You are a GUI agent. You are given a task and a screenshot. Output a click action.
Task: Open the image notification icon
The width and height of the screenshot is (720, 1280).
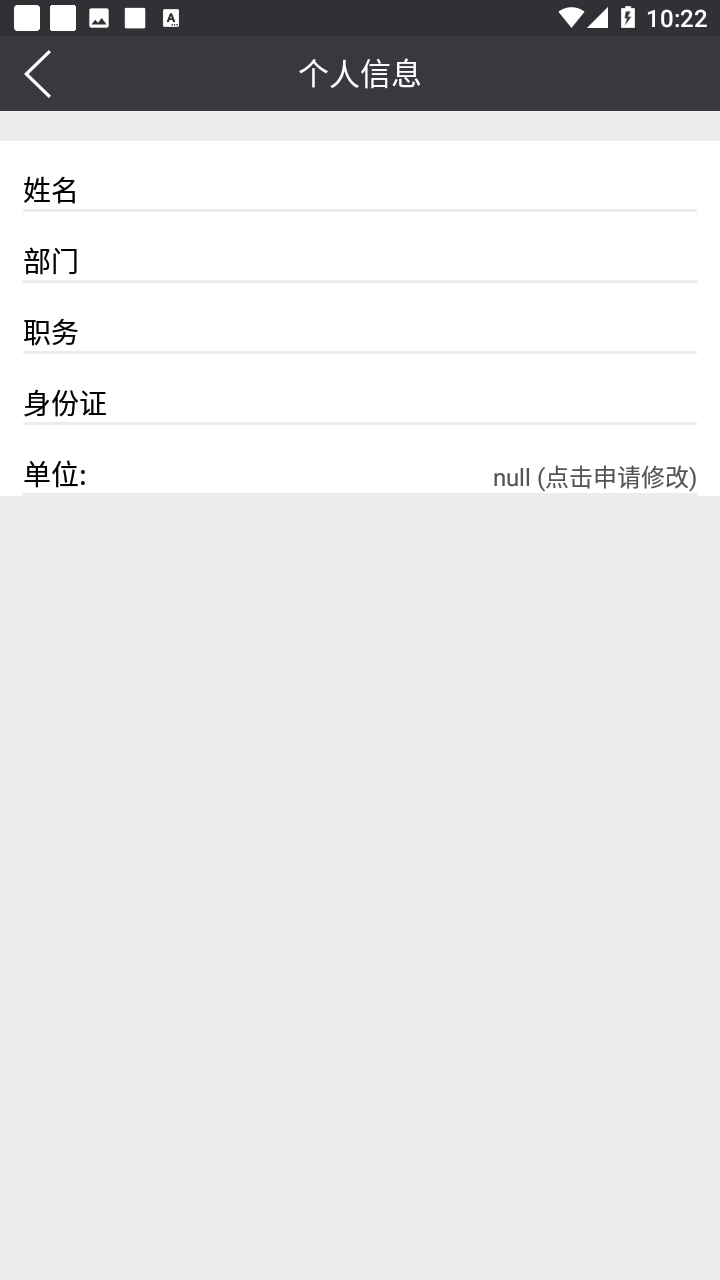click(98, 17)
